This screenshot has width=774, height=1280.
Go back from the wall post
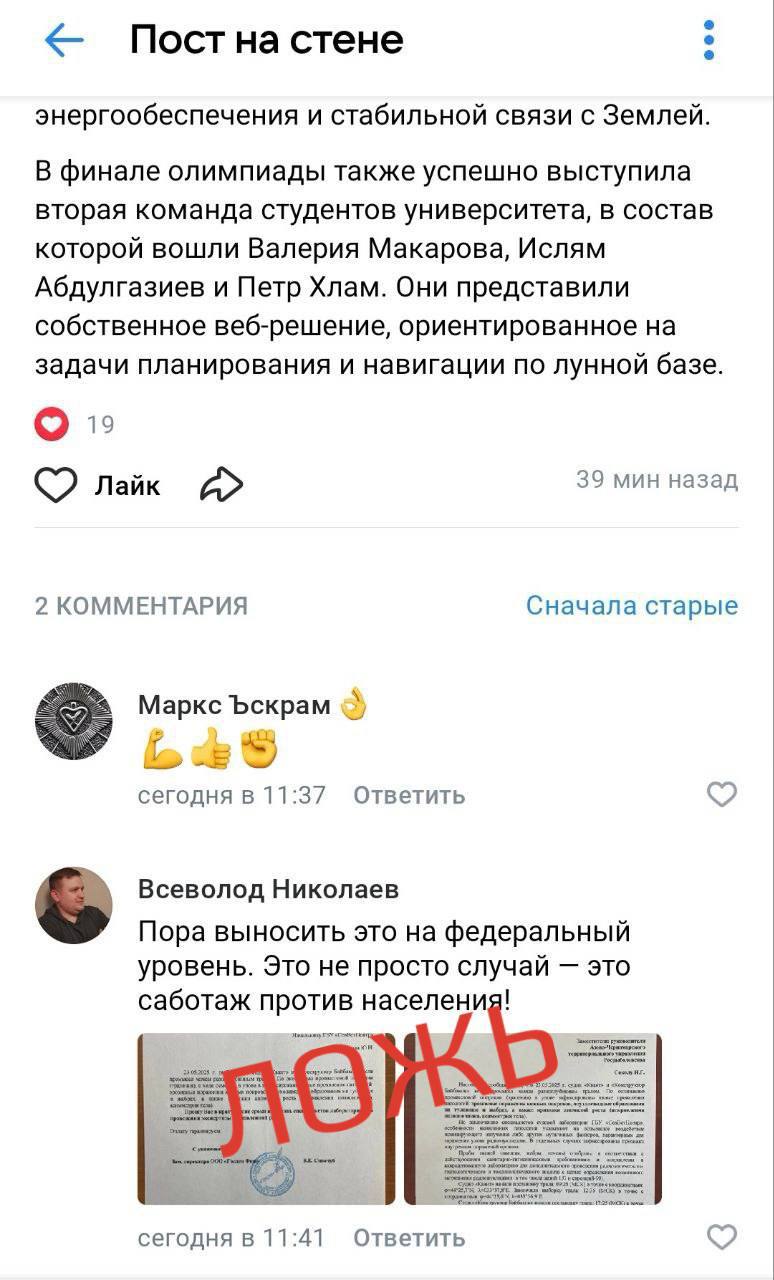64,41
